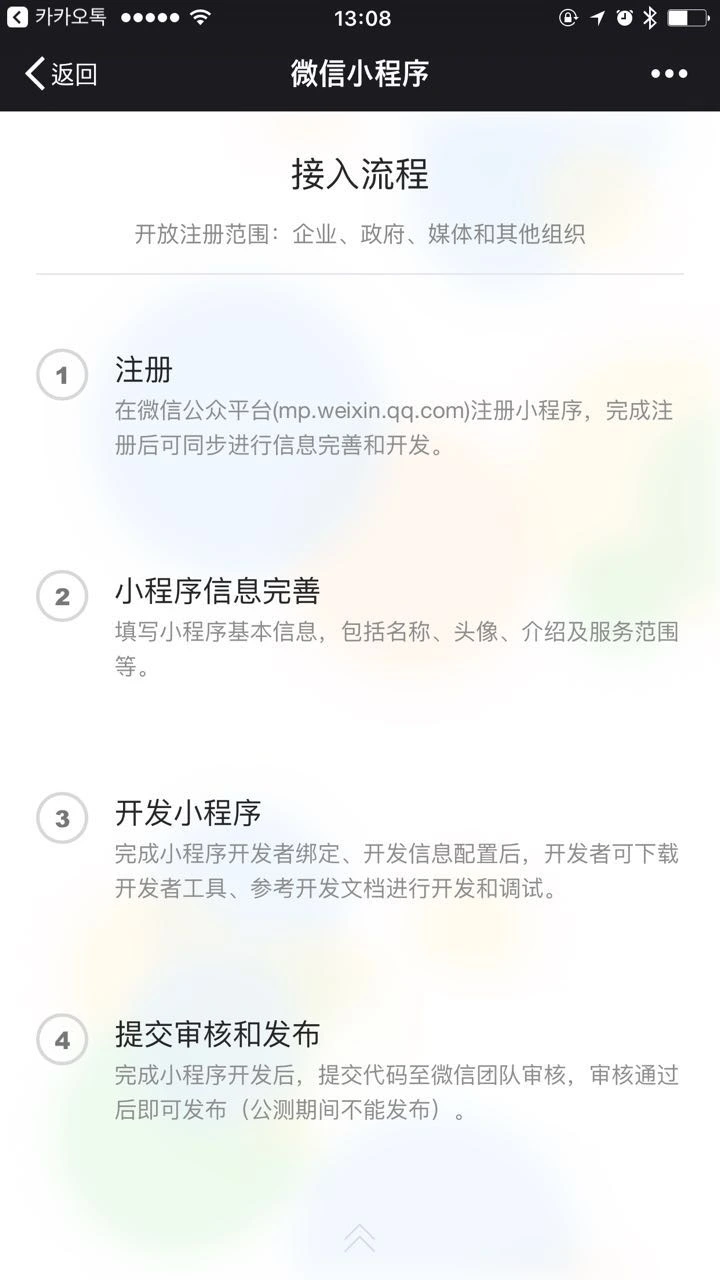Tap the 返回 back button
This screenshot has height=1280, width=720.
[x=61, y=74]
